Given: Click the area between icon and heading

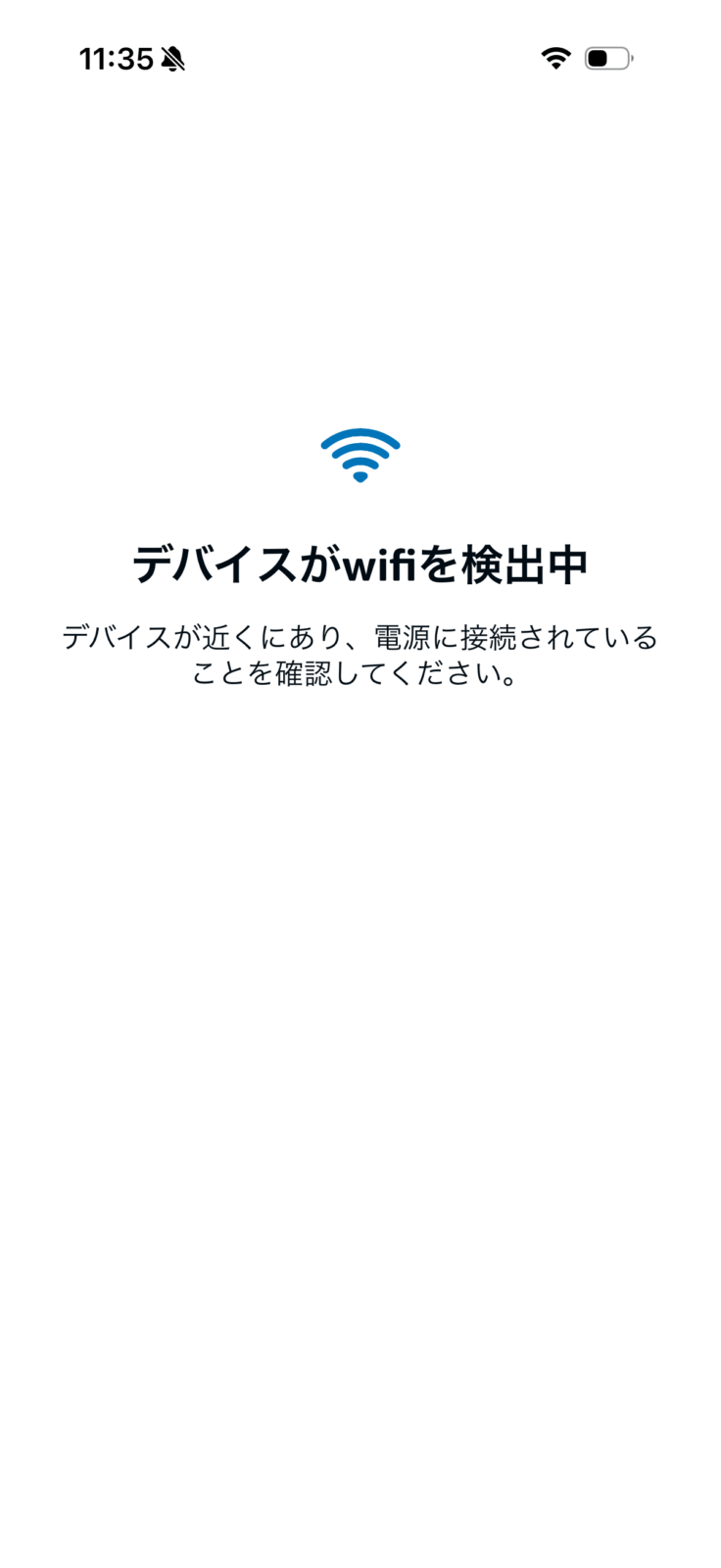Looking at the screenshot, I should click(x=360, y=512).
